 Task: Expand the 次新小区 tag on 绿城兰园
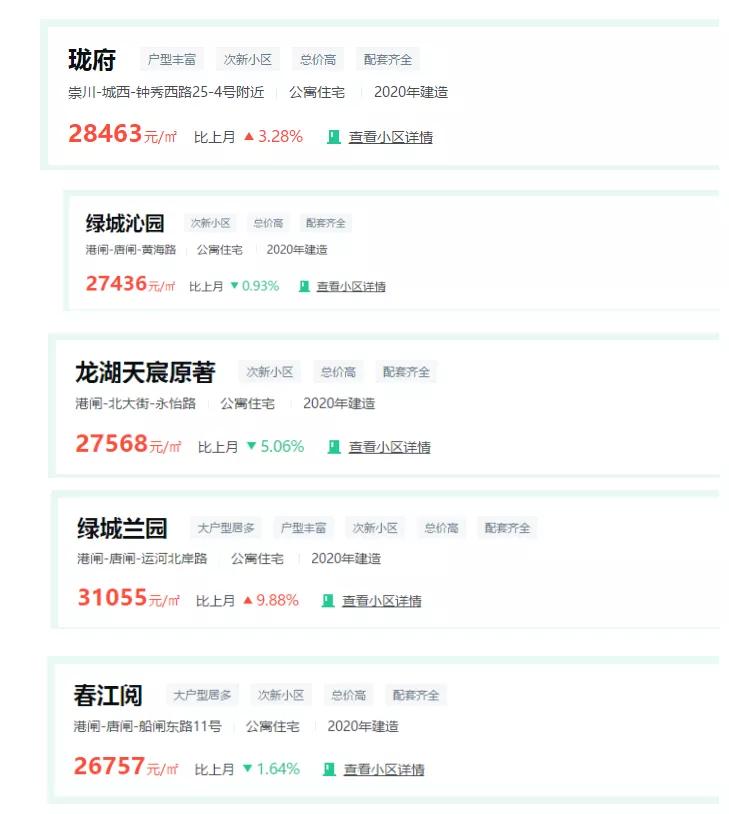pyautogui.click(x=376, y=527)
